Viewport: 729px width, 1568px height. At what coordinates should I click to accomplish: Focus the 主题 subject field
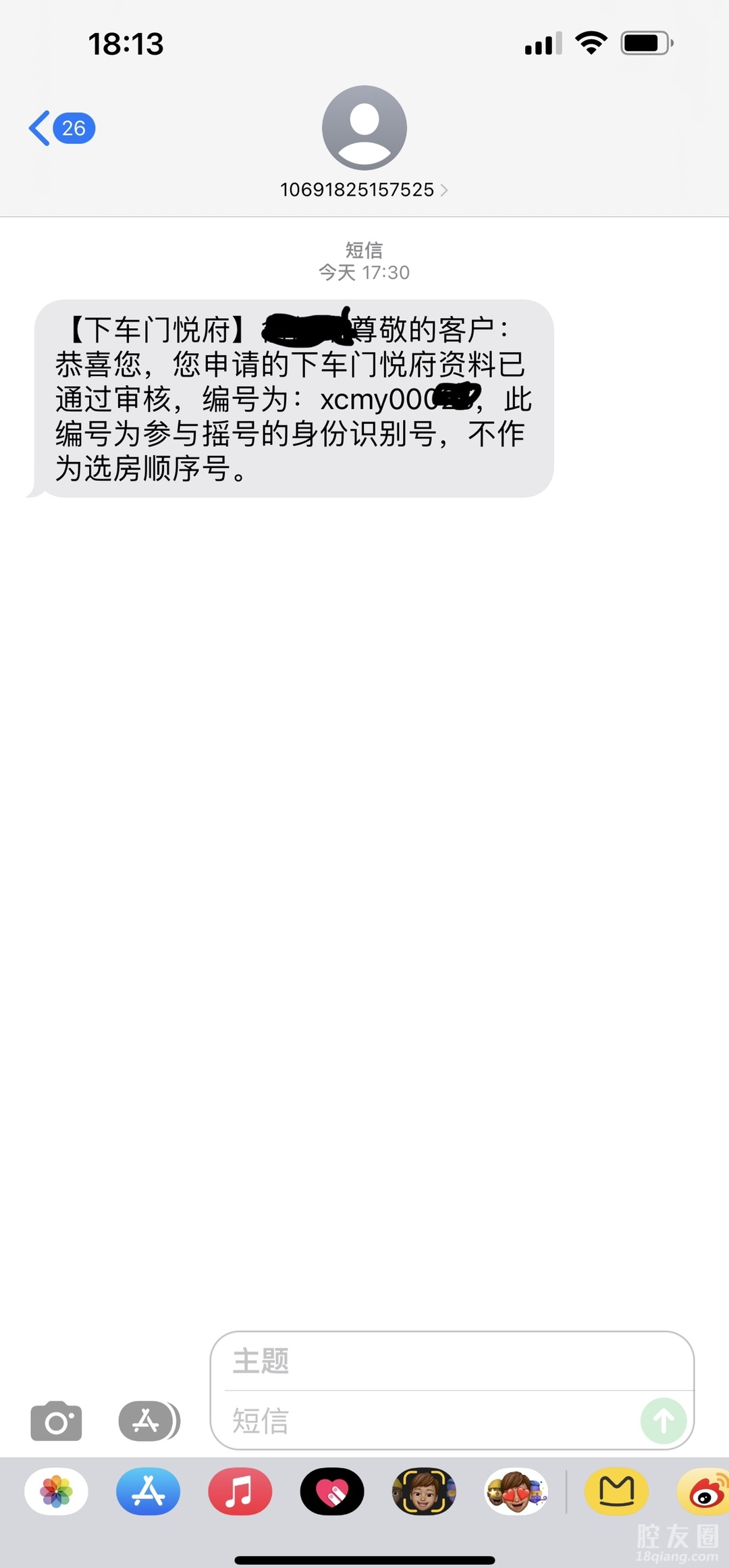(452, 1361)
